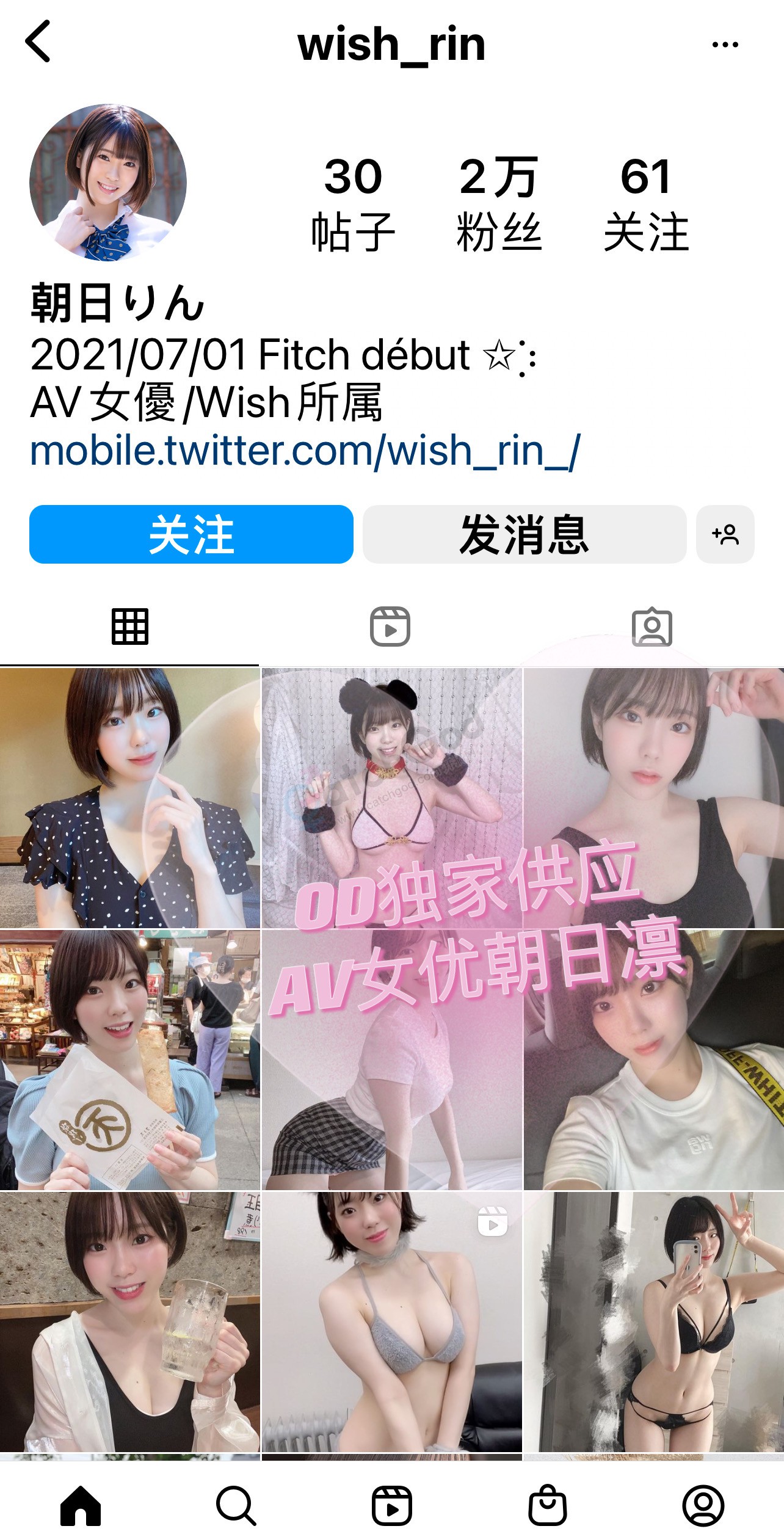Open the mobile.twitter.com/wish_rin_/ link
The height and width of the screenshot is (1537, 784).
[x=305, y=451]
